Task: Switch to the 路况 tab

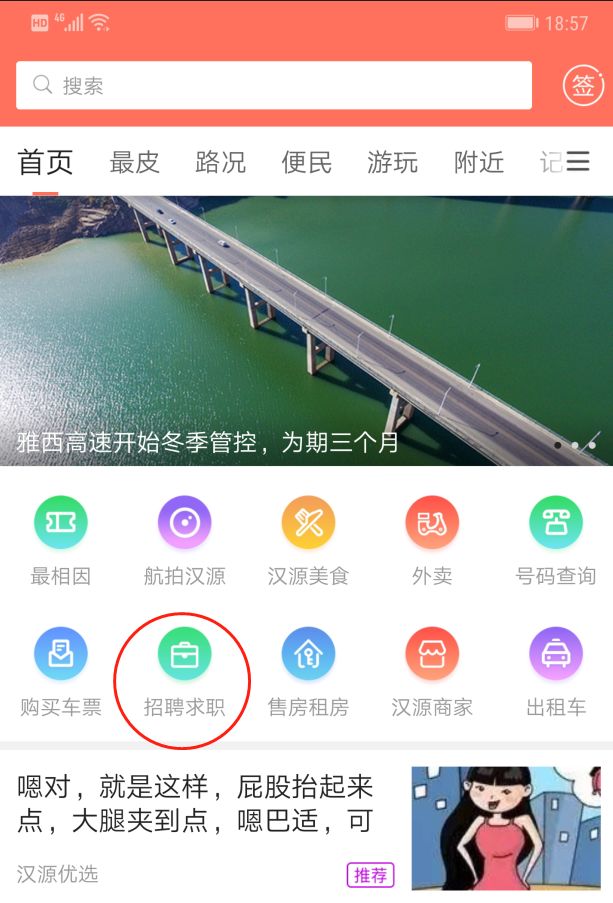Action: tap(220, 162)
